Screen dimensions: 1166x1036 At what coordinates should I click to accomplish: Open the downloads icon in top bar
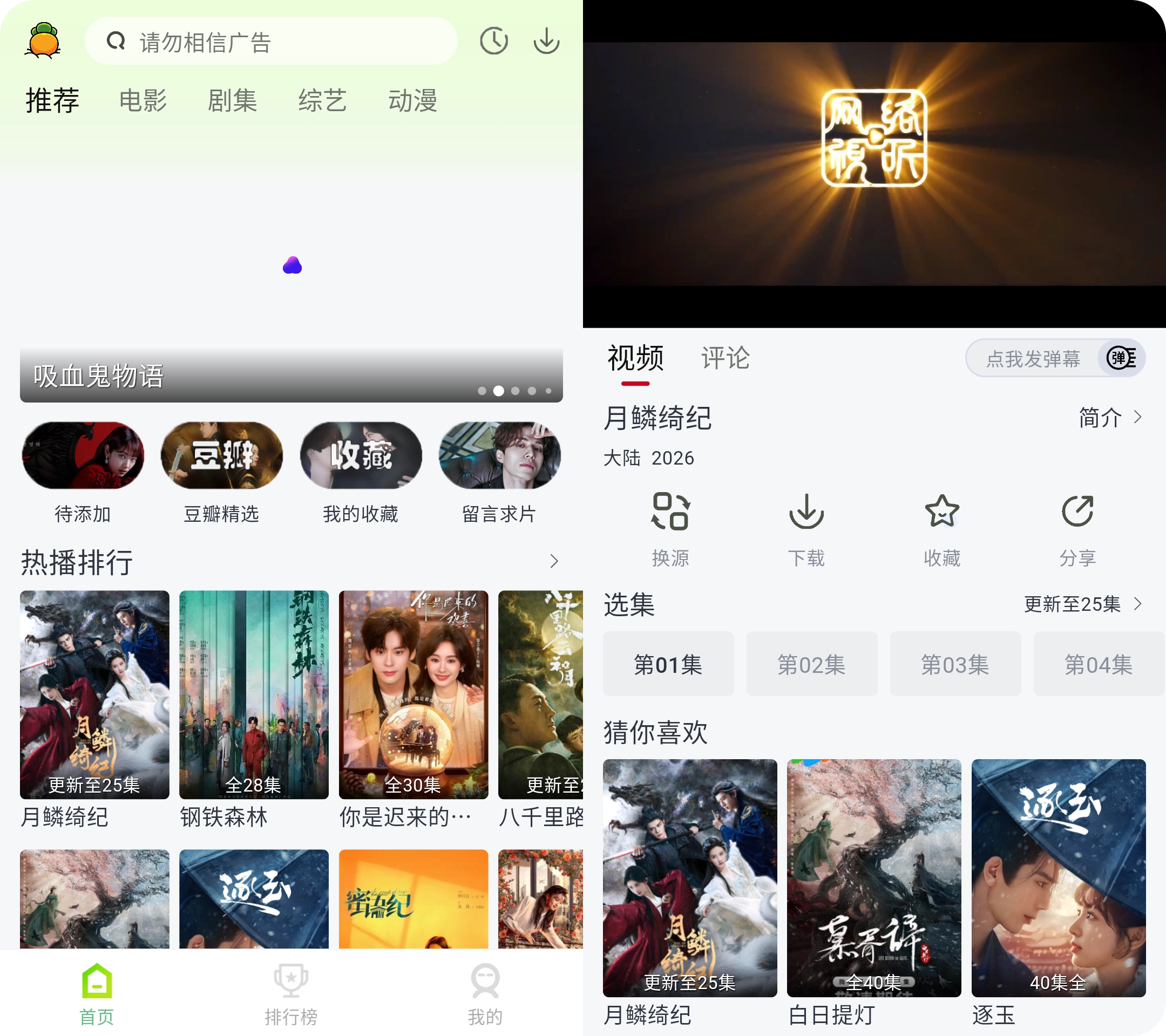tap(546, 41)
